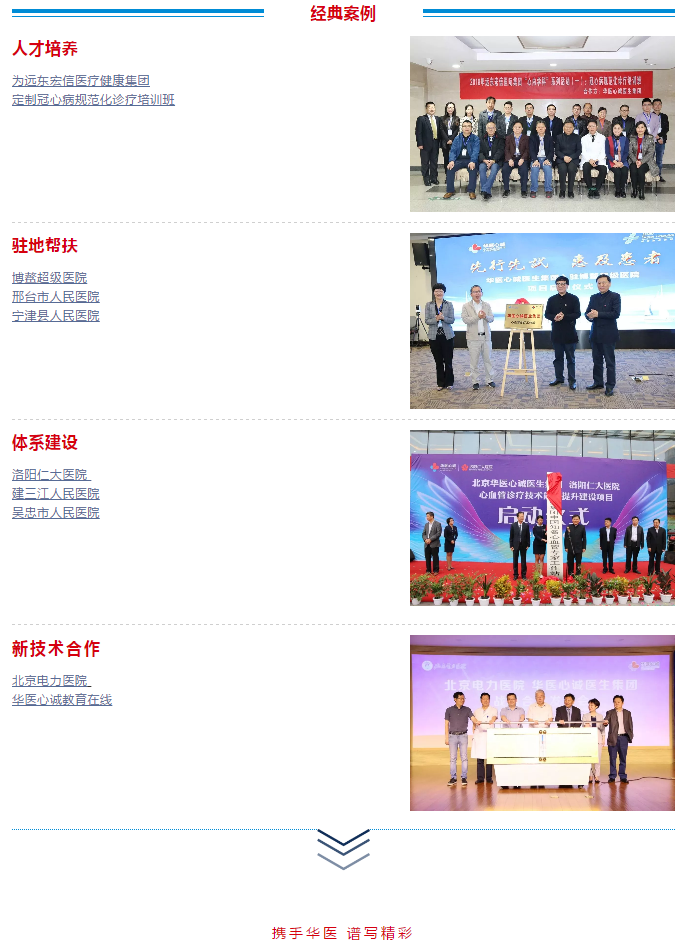This screenshot has height=950, width=684.
Task: Open the 洛阳仁大医院 link
Action: pos(50,475)
